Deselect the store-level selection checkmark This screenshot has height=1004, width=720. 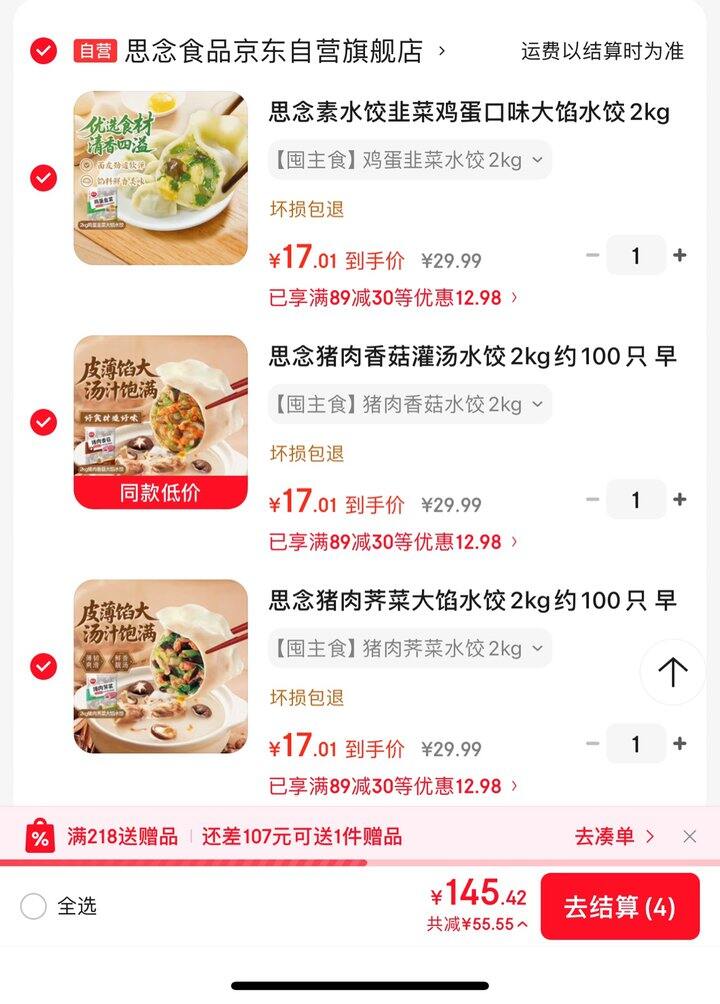pyautogui.click(x=42, y=49)
